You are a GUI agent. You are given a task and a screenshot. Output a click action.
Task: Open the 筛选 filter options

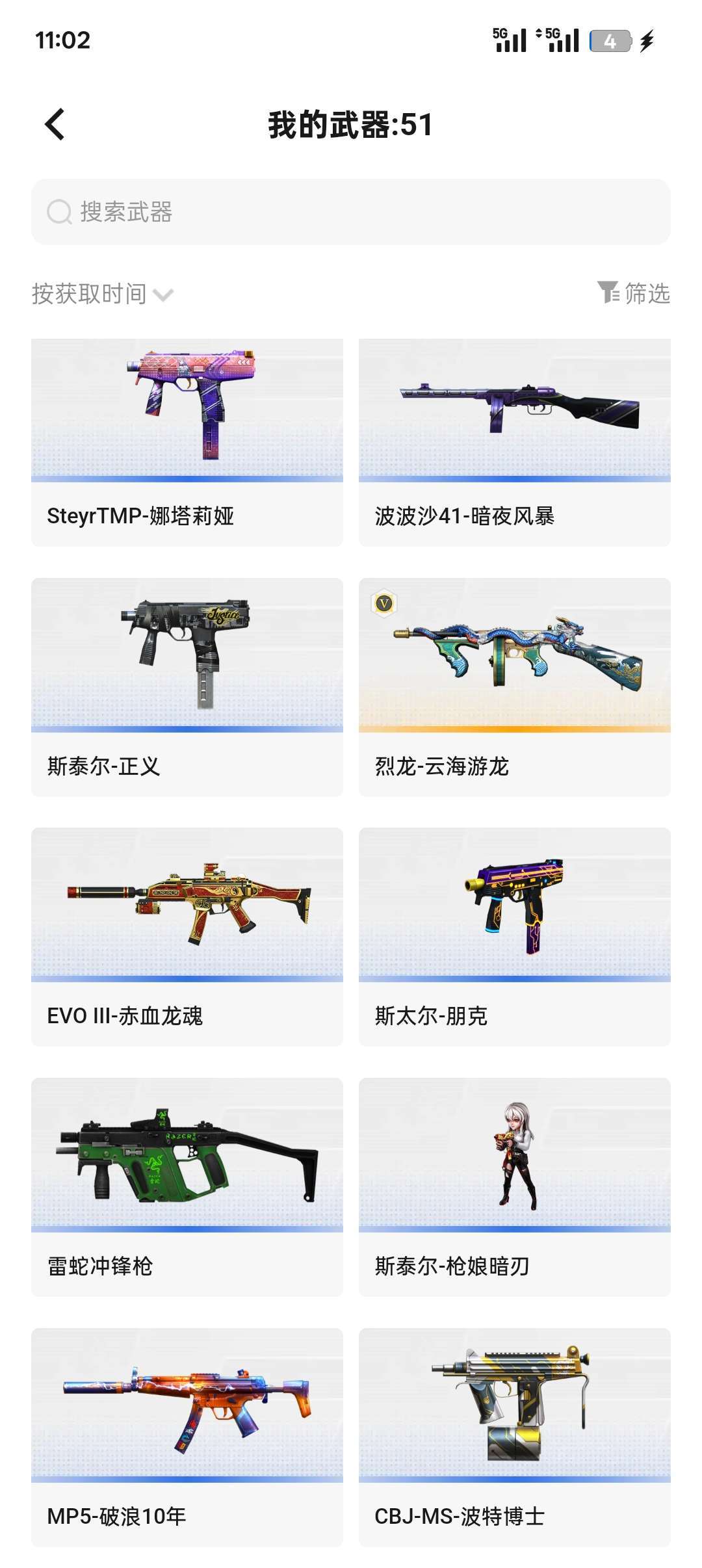(x=633, y=293)
